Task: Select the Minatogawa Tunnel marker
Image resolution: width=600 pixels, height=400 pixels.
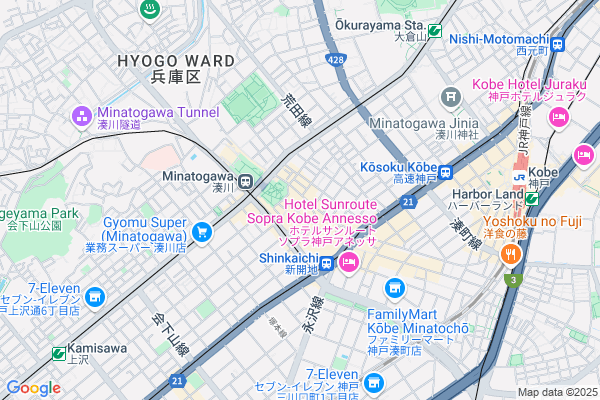Action: tap(81, 115)
